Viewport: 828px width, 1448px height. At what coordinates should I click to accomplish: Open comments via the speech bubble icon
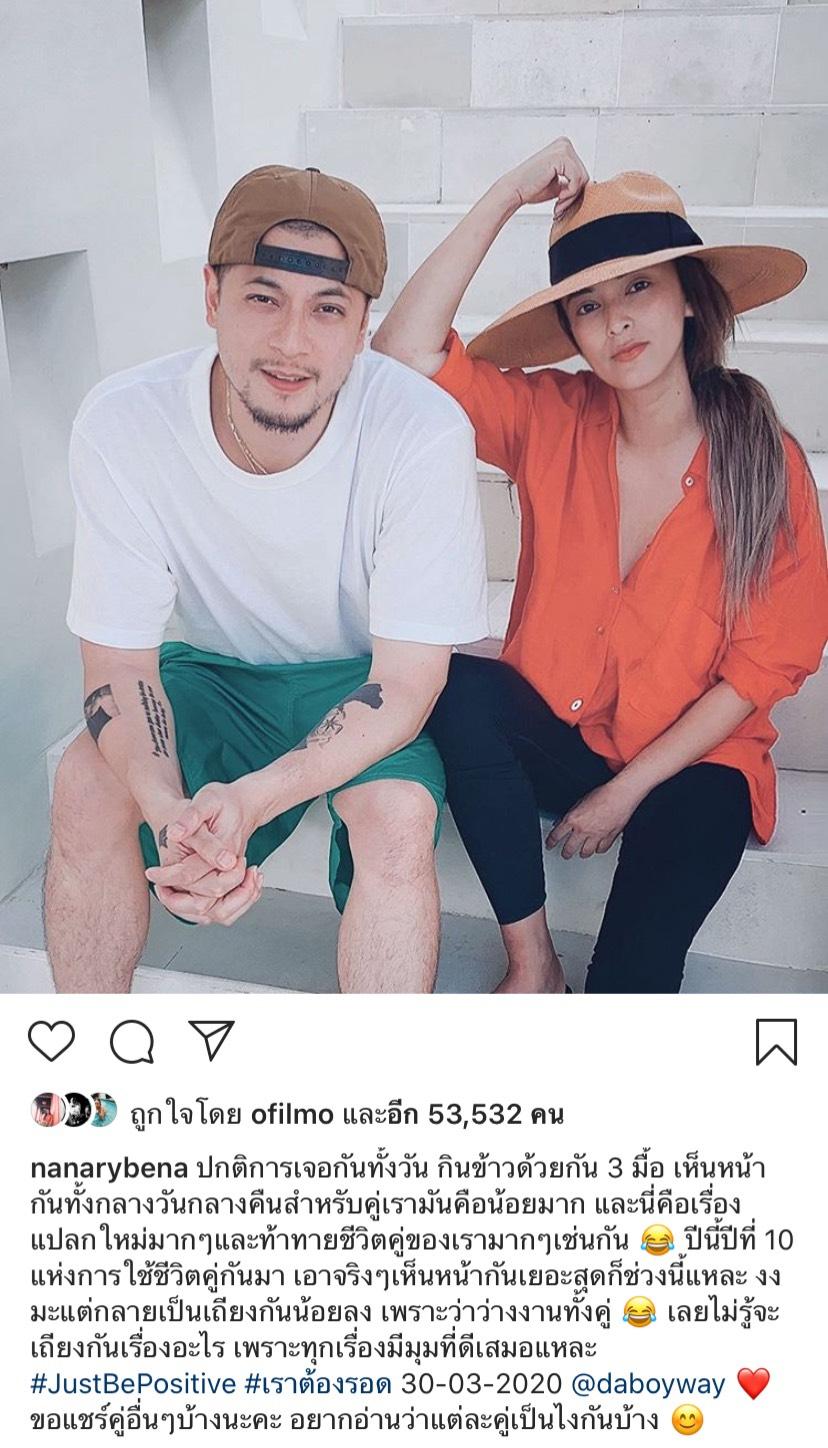[x=132, y=1041]
